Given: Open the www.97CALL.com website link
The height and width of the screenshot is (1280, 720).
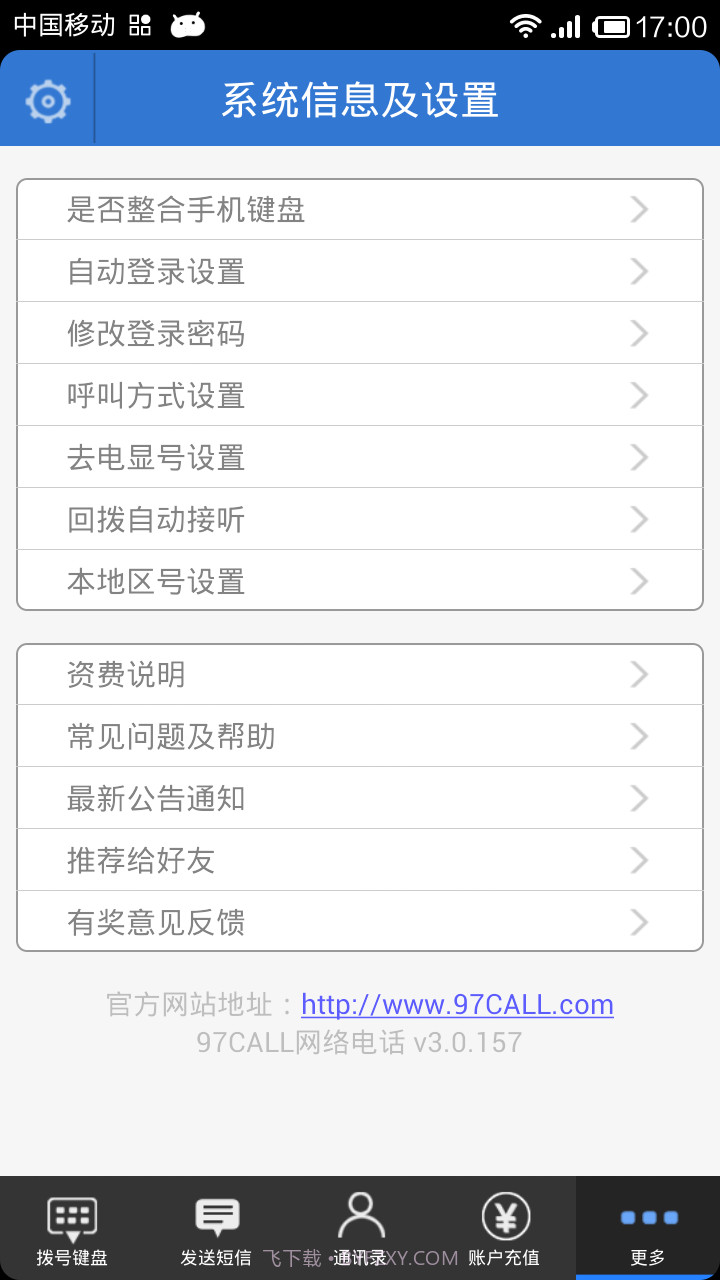Looking at the screenshot, I should [x=456, y=1004].
